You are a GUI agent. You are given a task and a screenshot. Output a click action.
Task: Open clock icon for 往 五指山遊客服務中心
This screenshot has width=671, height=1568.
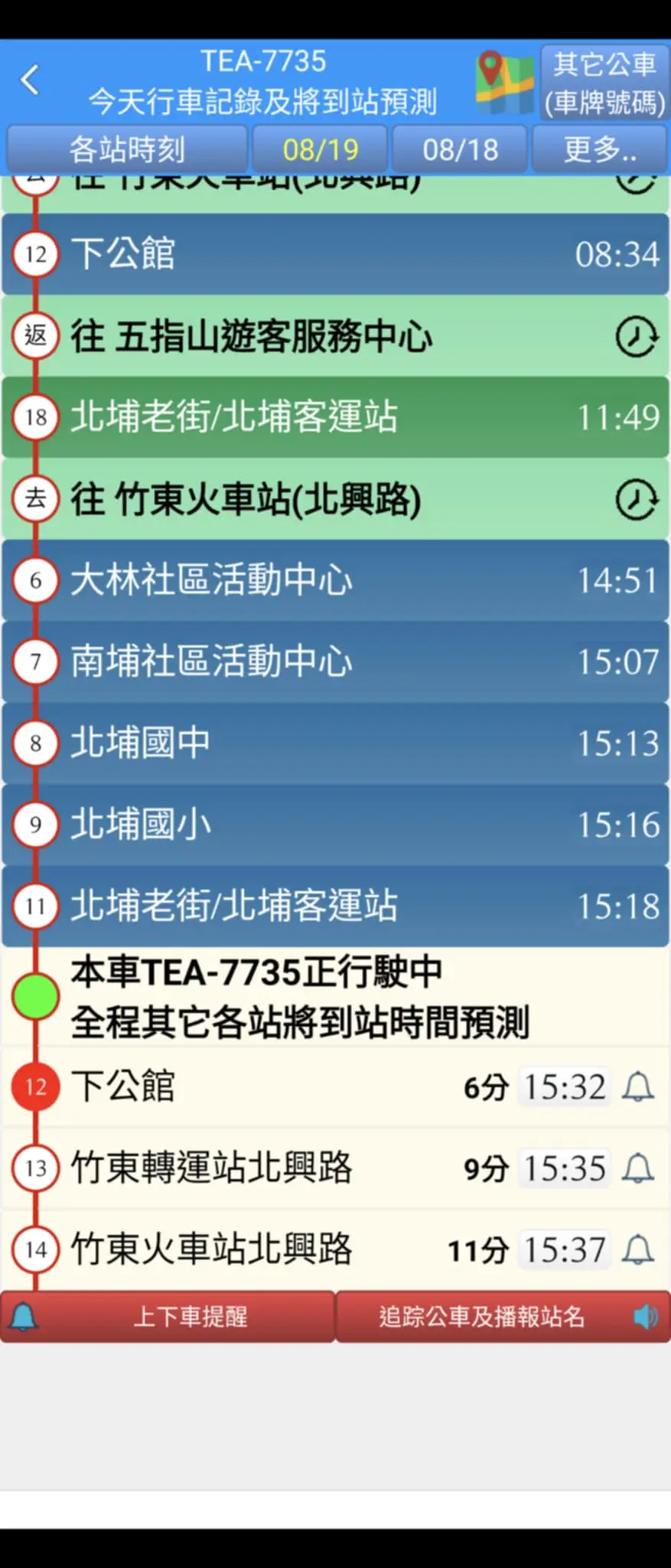pos(636,337)
